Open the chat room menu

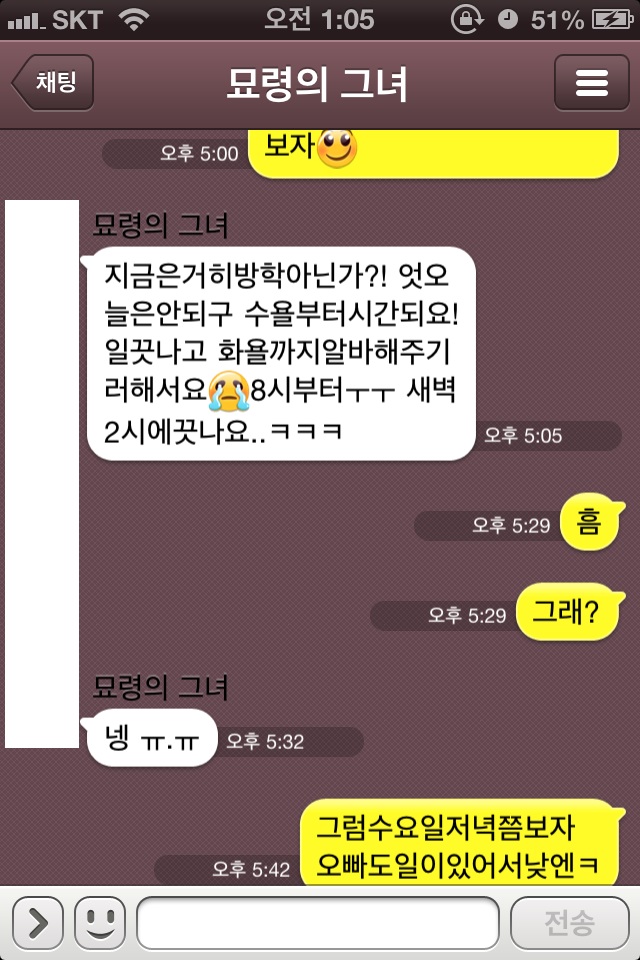(591, 83)
